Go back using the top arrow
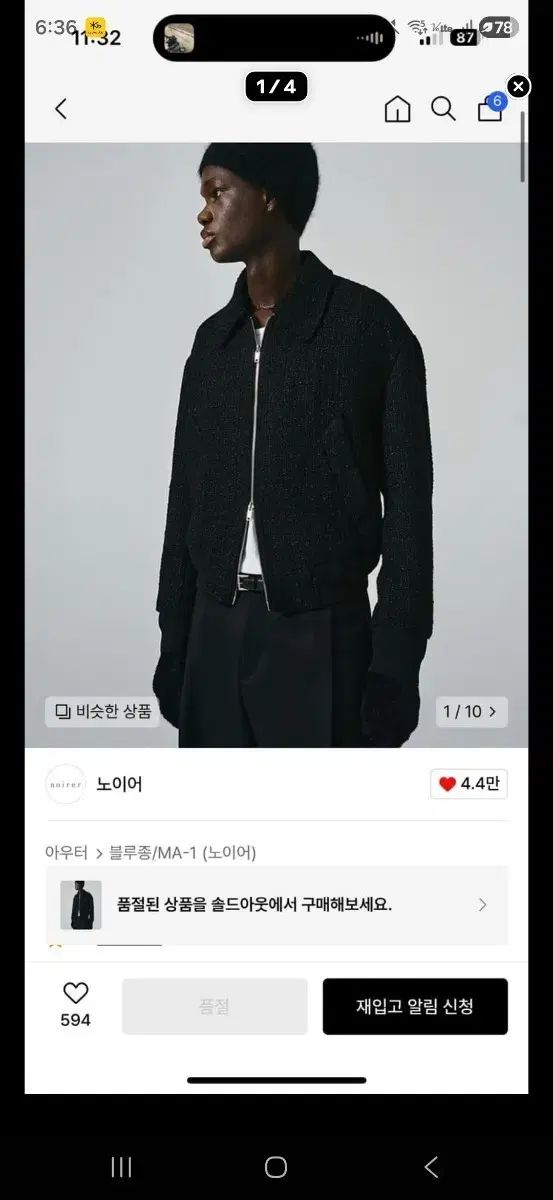 click(60, 109)
